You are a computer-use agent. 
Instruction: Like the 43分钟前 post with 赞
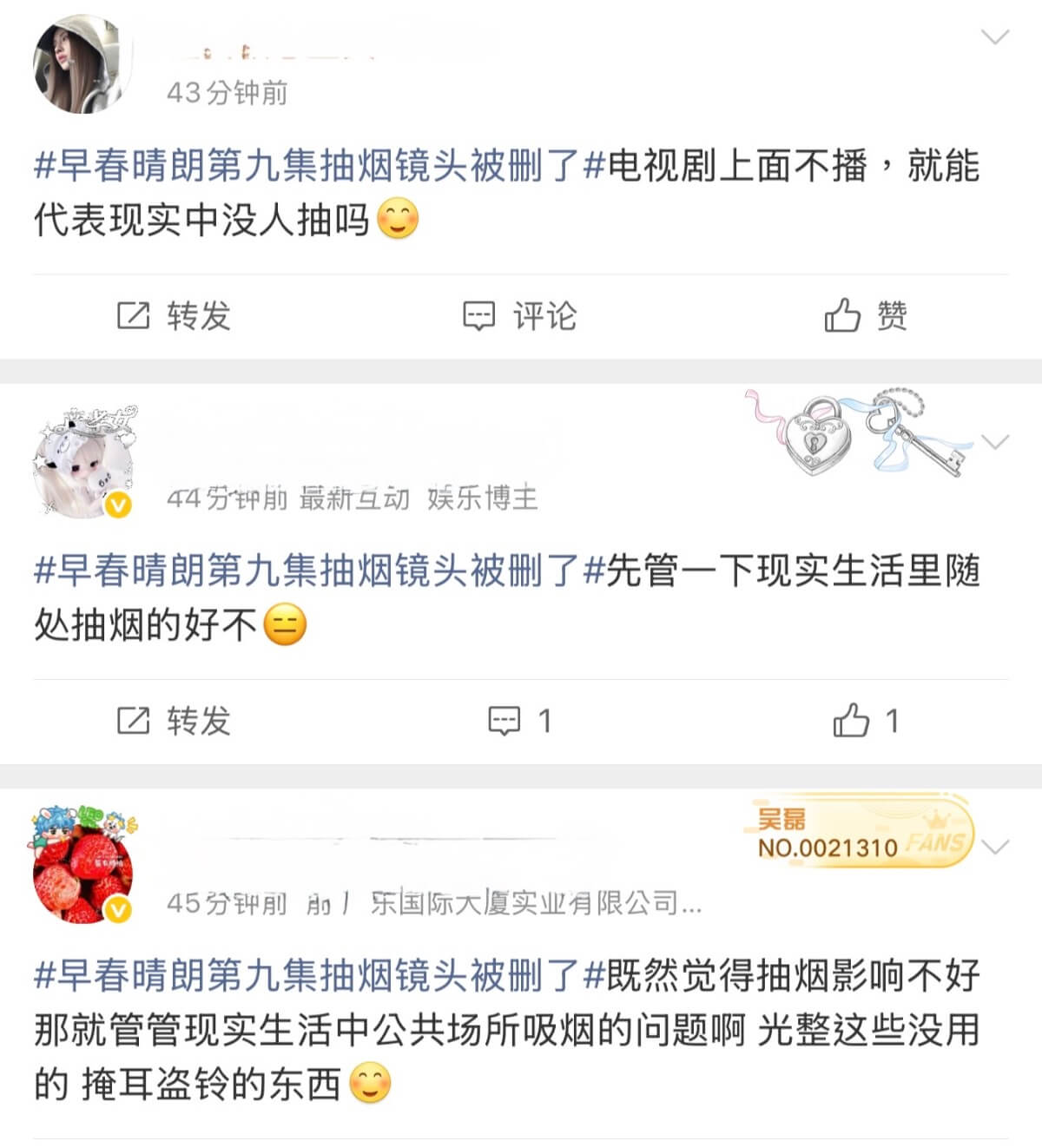coord(866,316)
